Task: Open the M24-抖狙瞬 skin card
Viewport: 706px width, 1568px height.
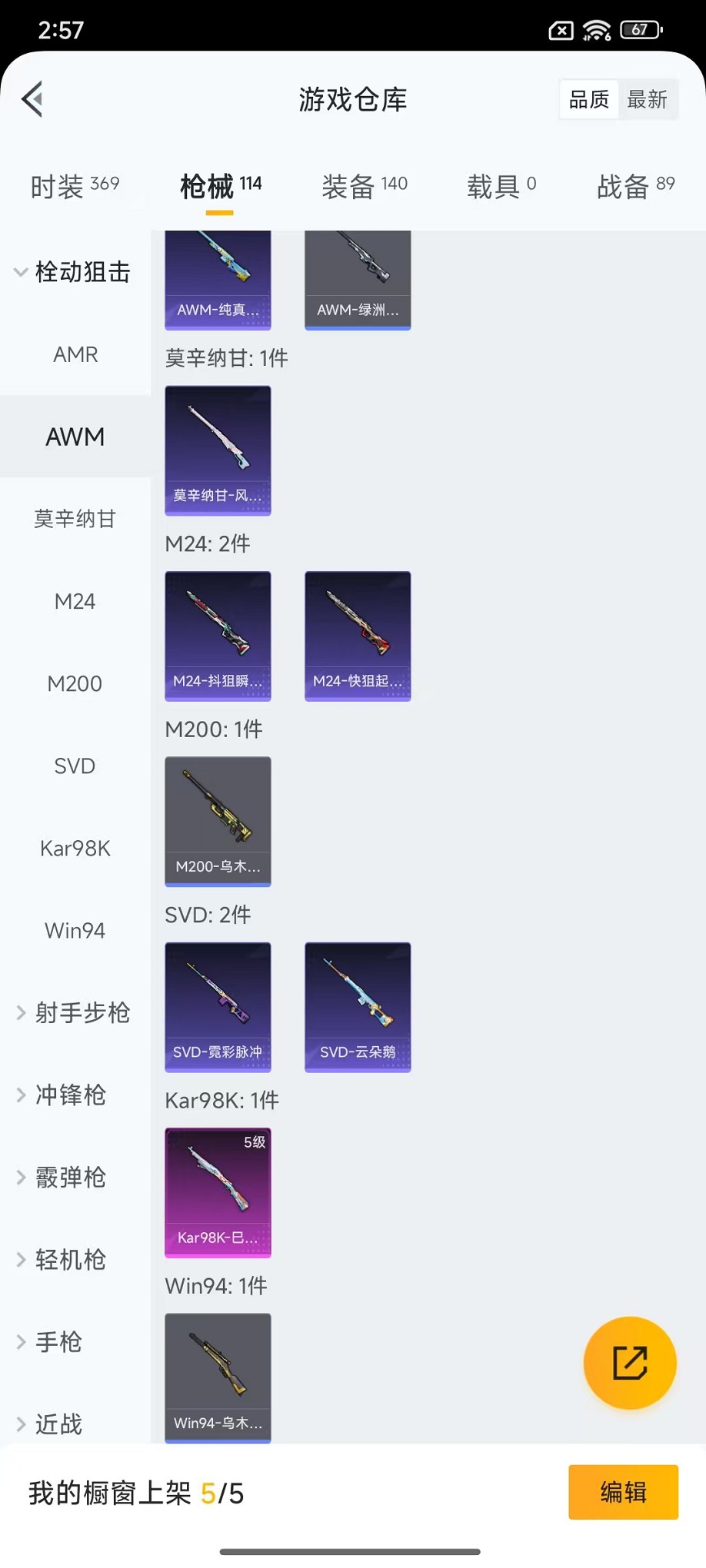Action: [x=218, y=636]
